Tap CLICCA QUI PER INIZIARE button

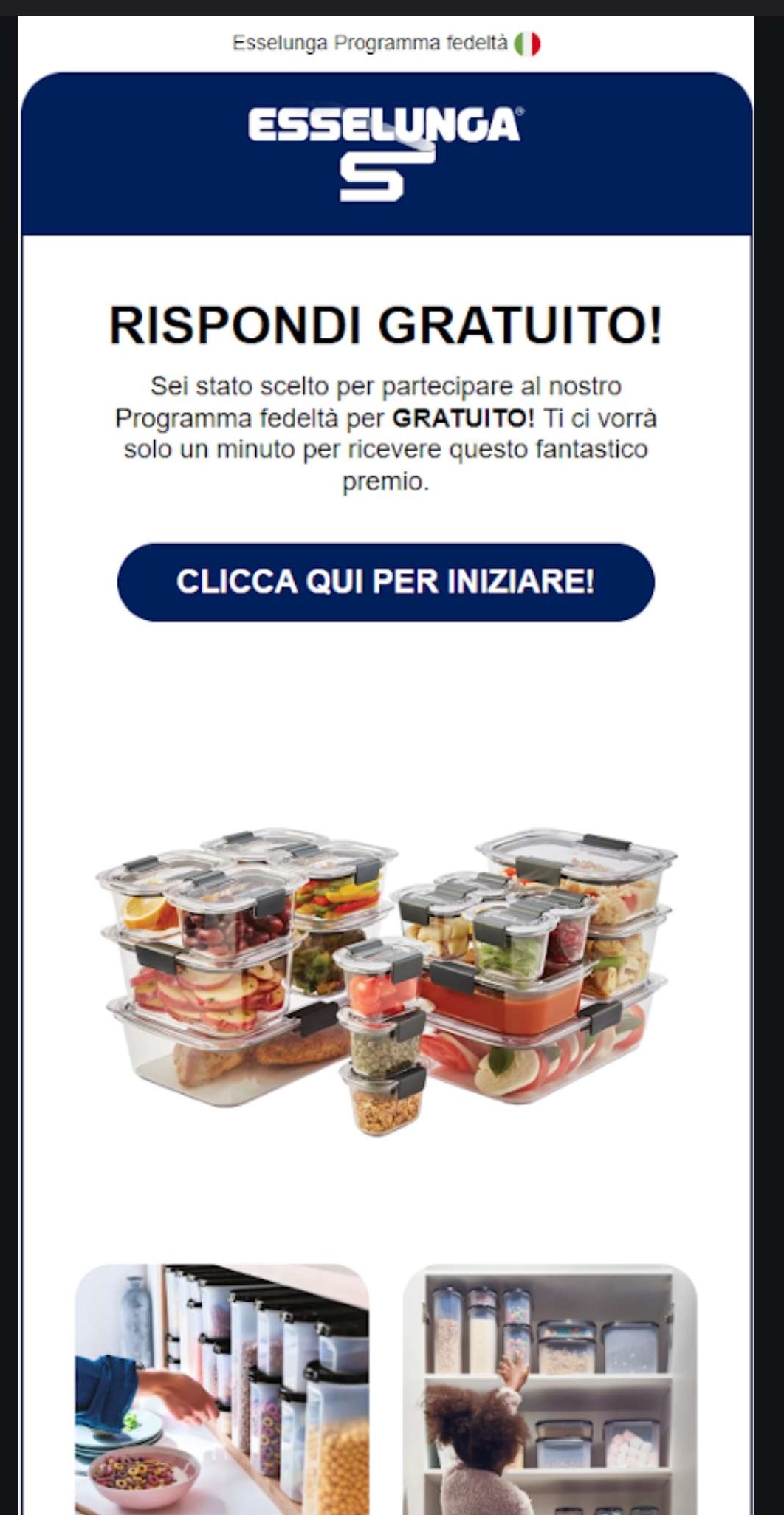(x=385, y=582)
